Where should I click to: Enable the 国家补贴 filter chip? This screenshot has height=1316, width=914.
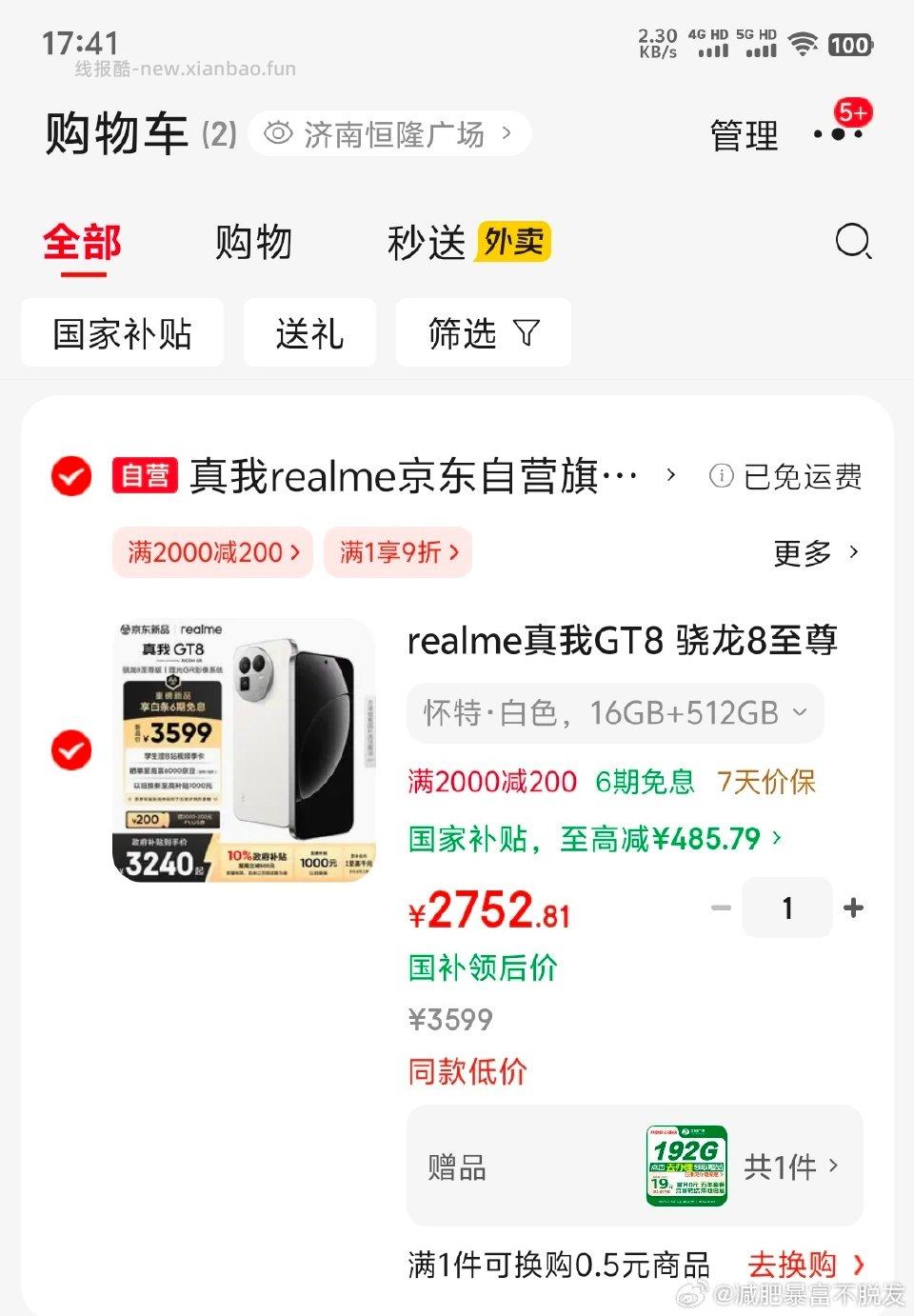coord(122,332)
